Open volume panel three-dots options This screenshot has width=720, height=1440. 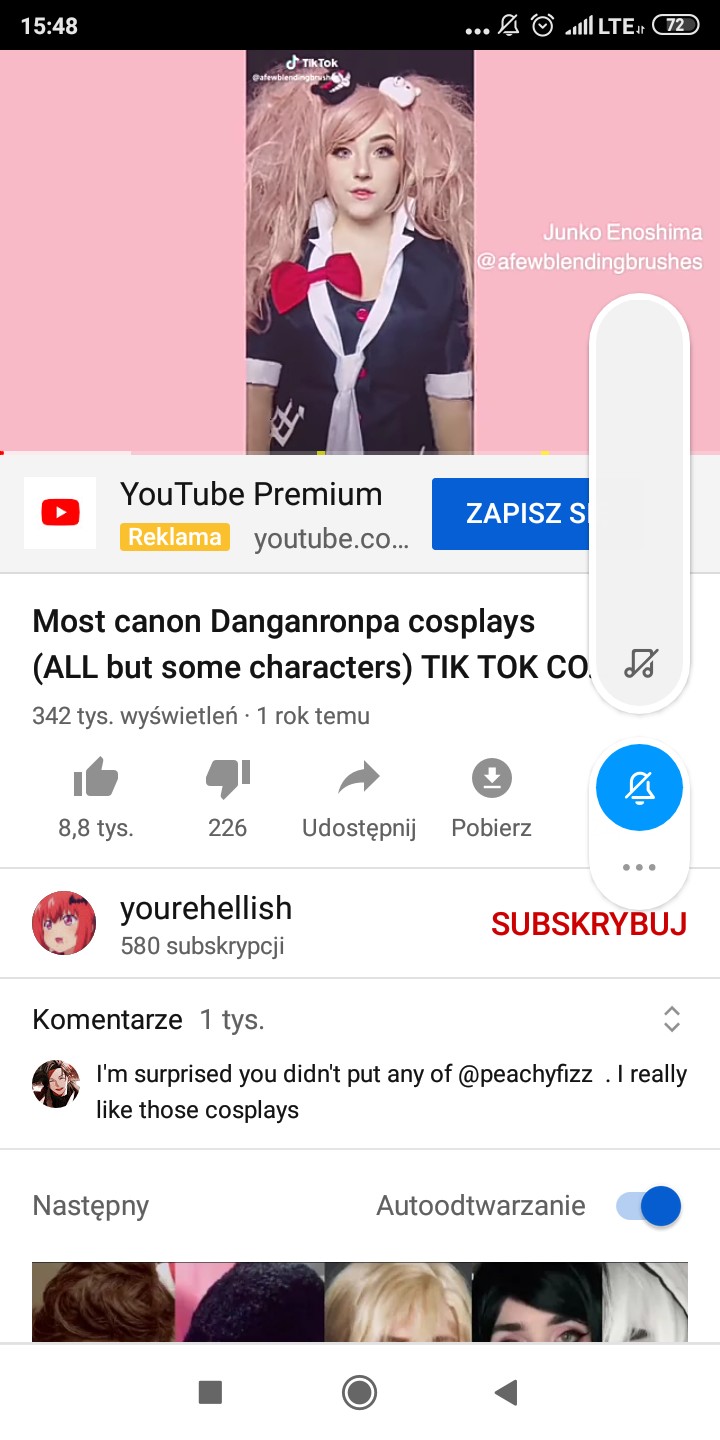click(639, 867)
